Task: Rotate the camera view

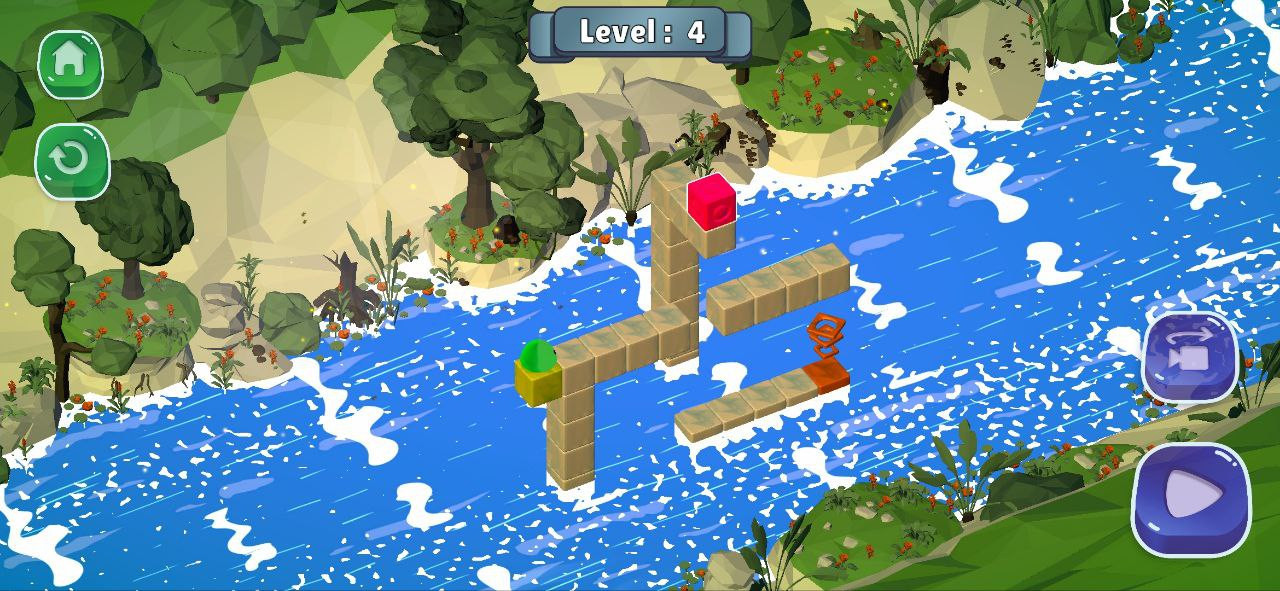Action: (1190, 357)
